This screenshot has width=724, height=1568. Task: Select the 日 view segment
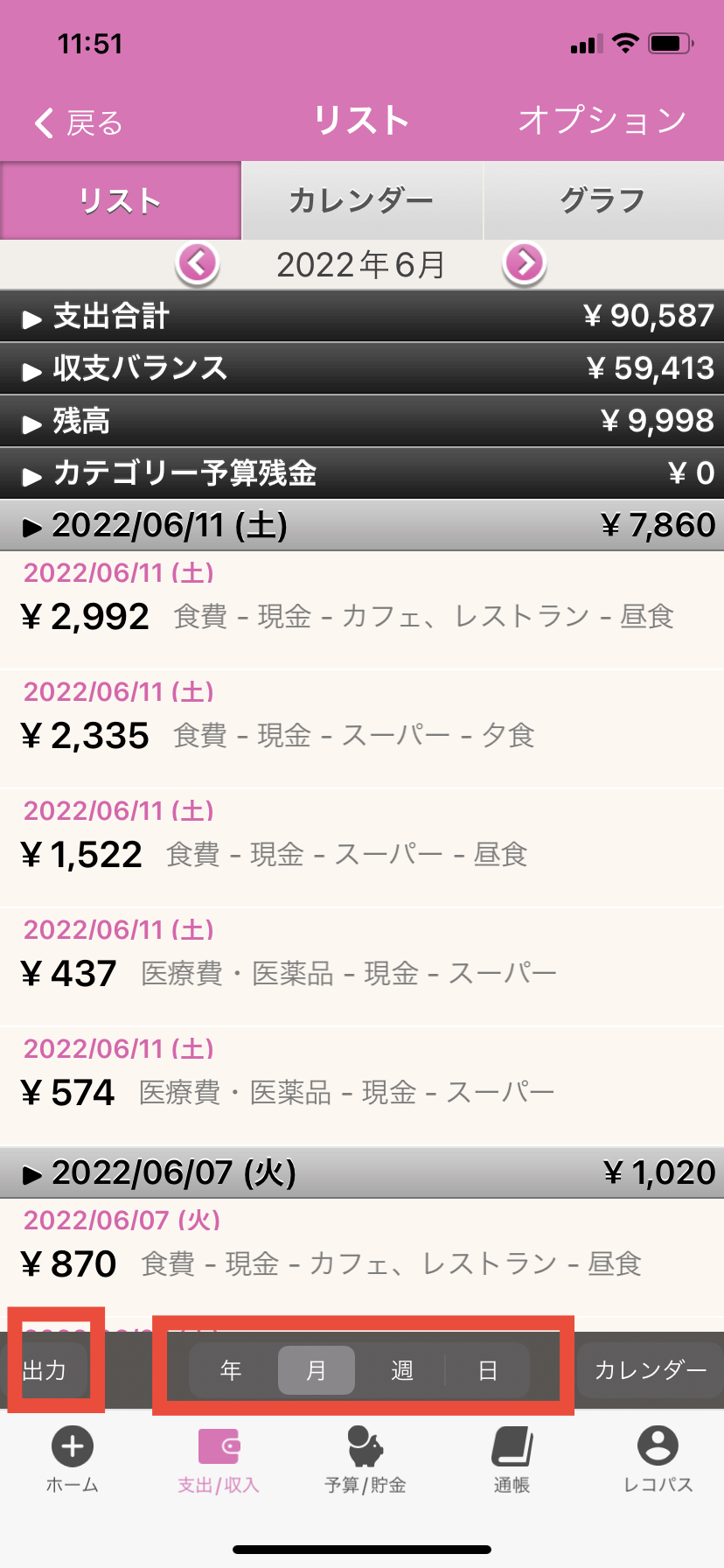487,1370
